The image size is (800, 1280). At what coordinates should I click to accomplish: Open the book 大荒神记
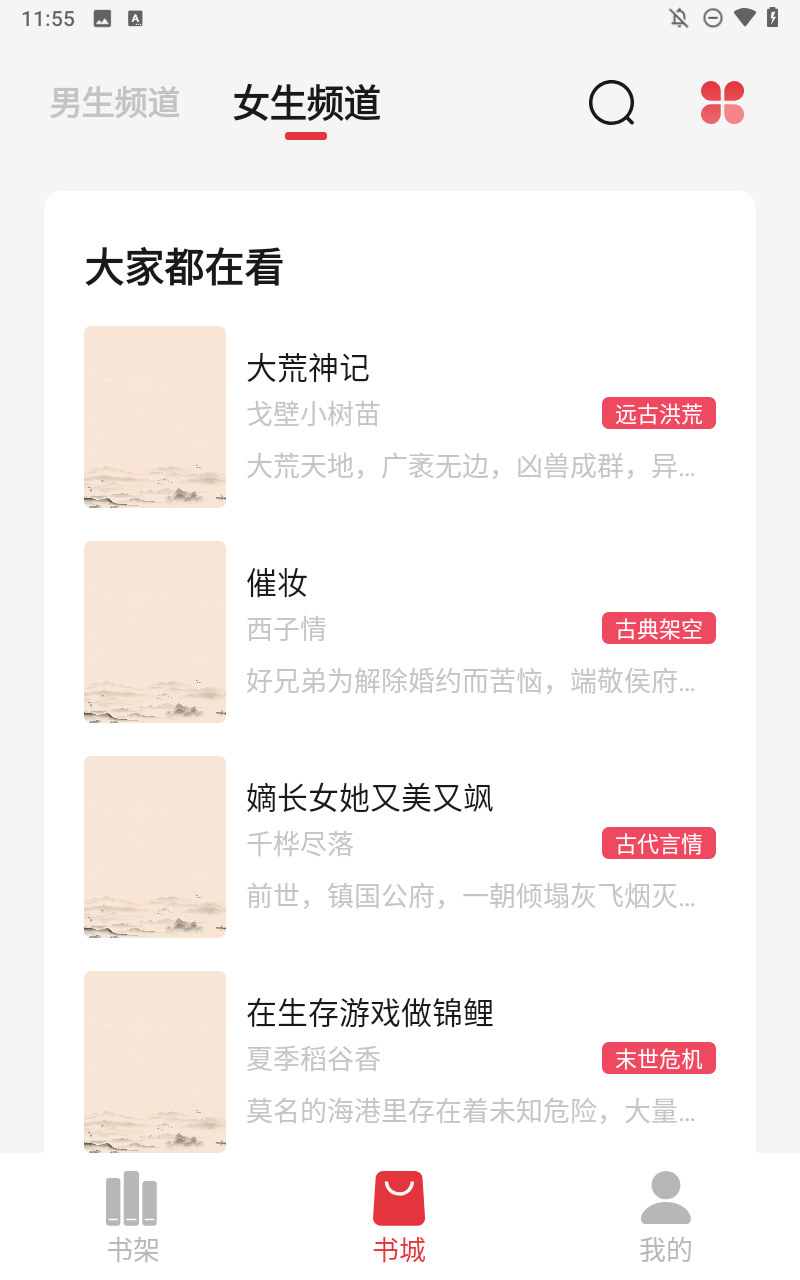click(x=308, y=368)
